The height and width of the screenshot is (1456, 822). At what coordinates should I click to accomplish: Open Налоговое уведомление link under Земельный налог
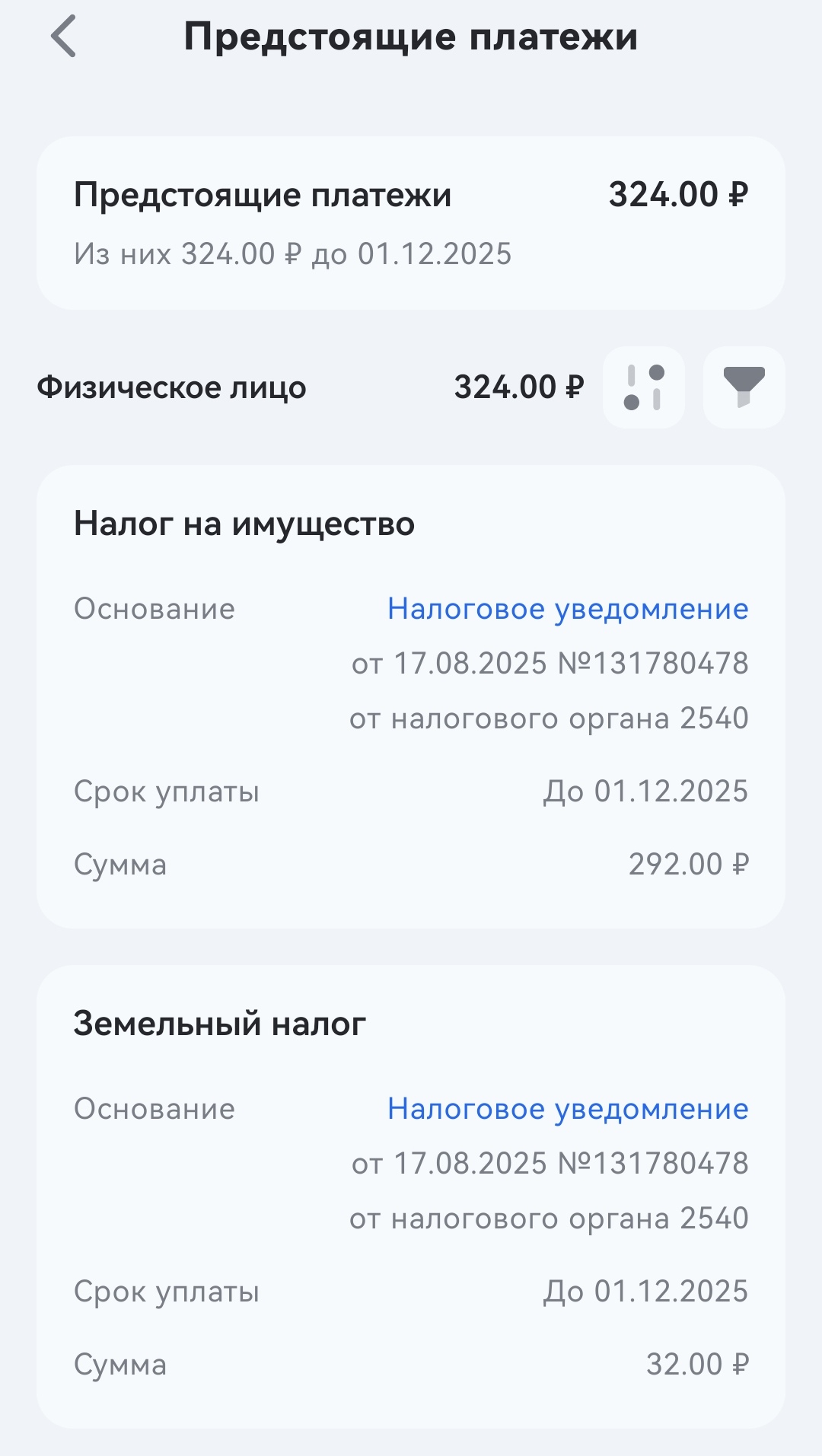click(568, 1109)
